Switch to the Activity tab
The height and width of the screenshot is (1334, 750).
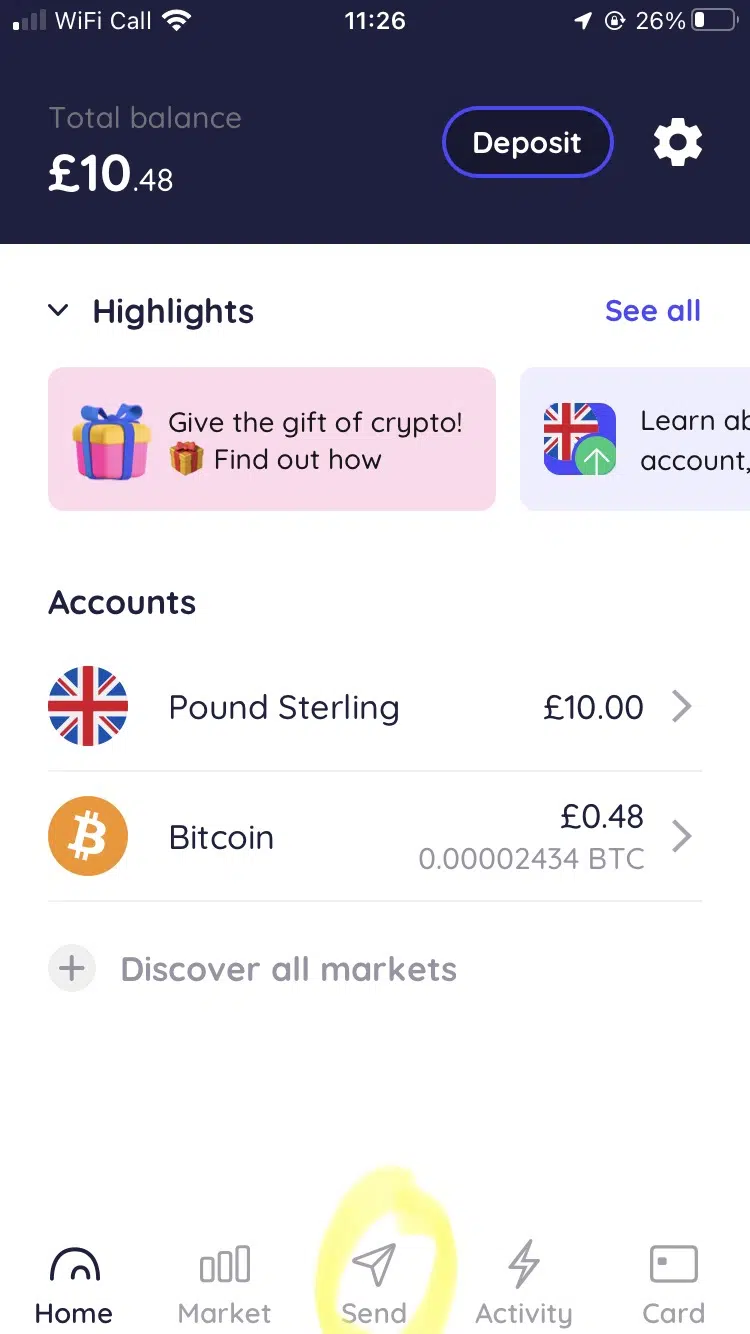click(523, 1285)
